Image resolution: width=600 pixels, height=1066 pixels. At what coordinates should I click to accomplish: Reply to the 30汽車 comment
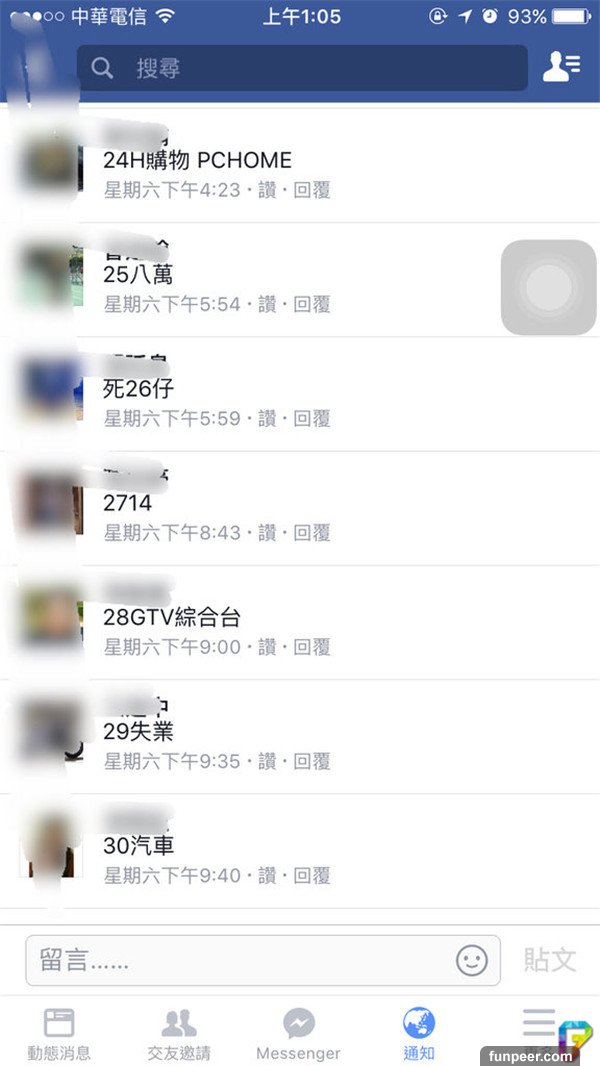click(x=312, y=876)
